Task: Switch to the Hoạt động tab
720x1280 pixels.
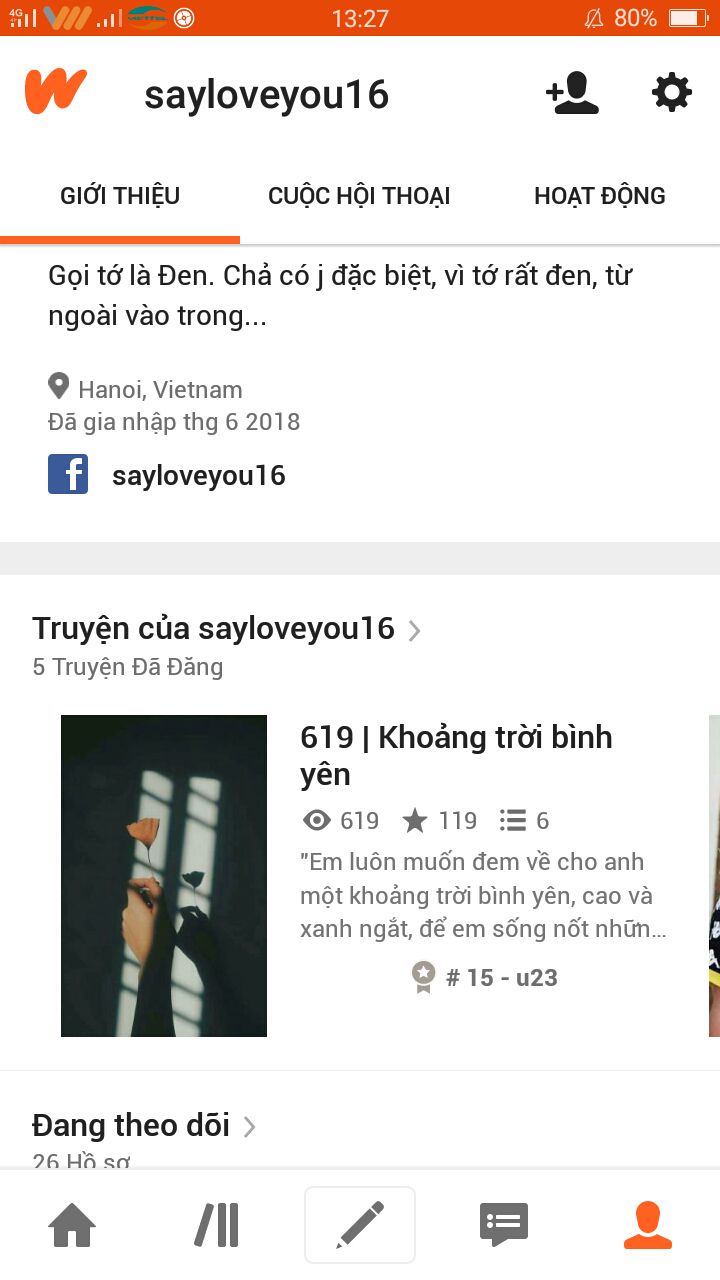Action: pyautogui.click(x=599, y=196)
